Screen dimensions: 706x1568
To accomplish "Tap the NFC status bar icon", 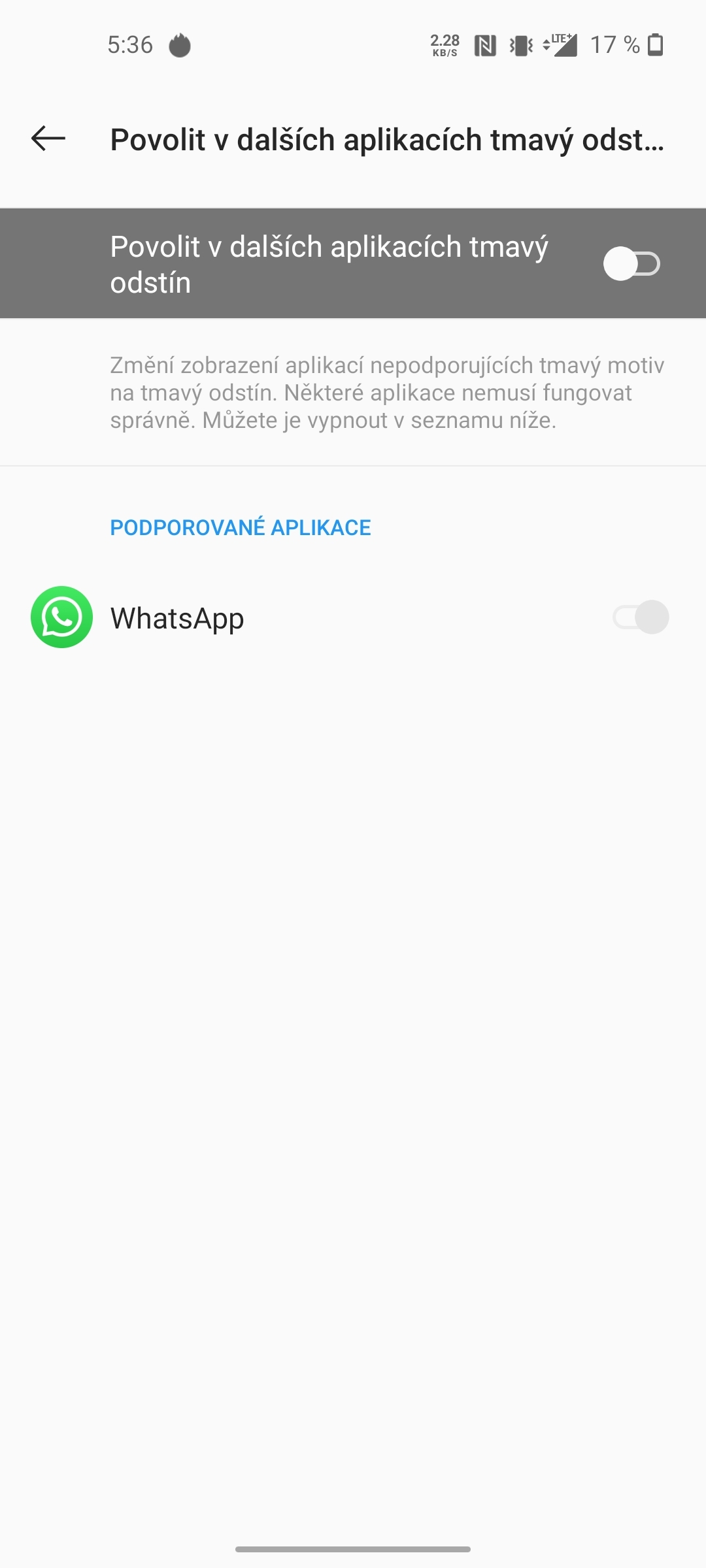I will pyautogui.click(x=484, y=44).
